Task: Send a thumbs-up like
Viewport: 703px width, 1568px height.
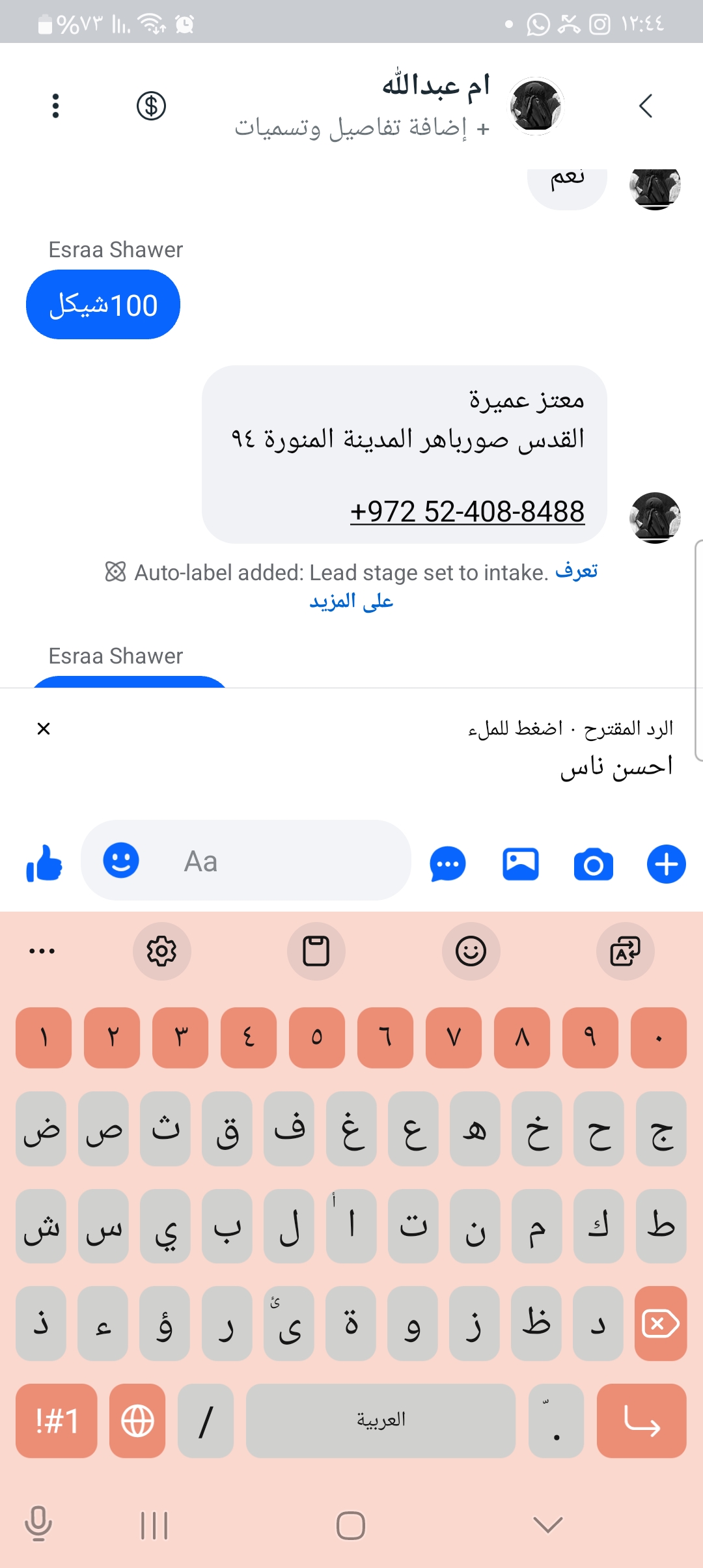Action: tap(44, 863)
